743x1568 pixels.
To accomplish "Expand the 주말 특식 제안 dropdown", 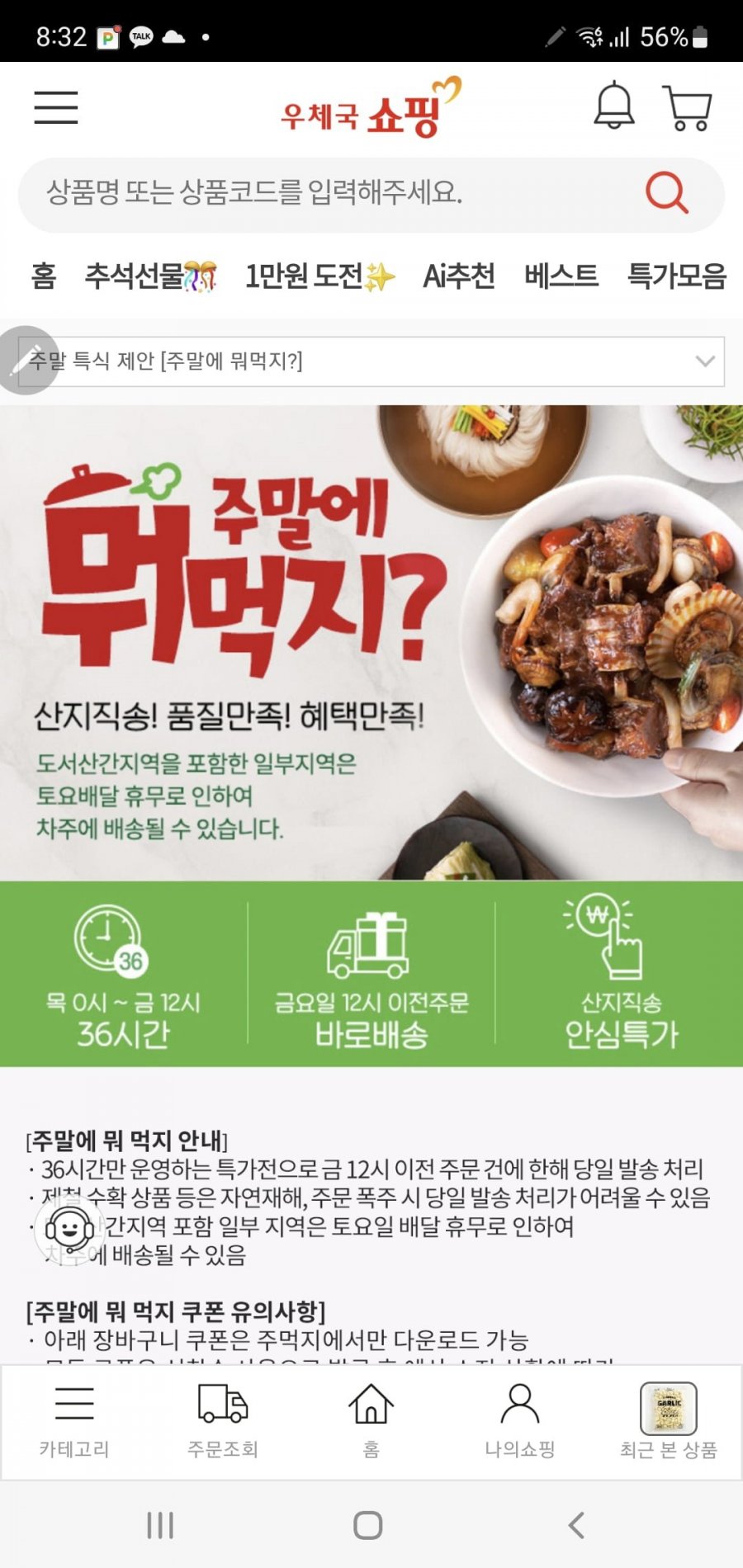I will [704, 361].
